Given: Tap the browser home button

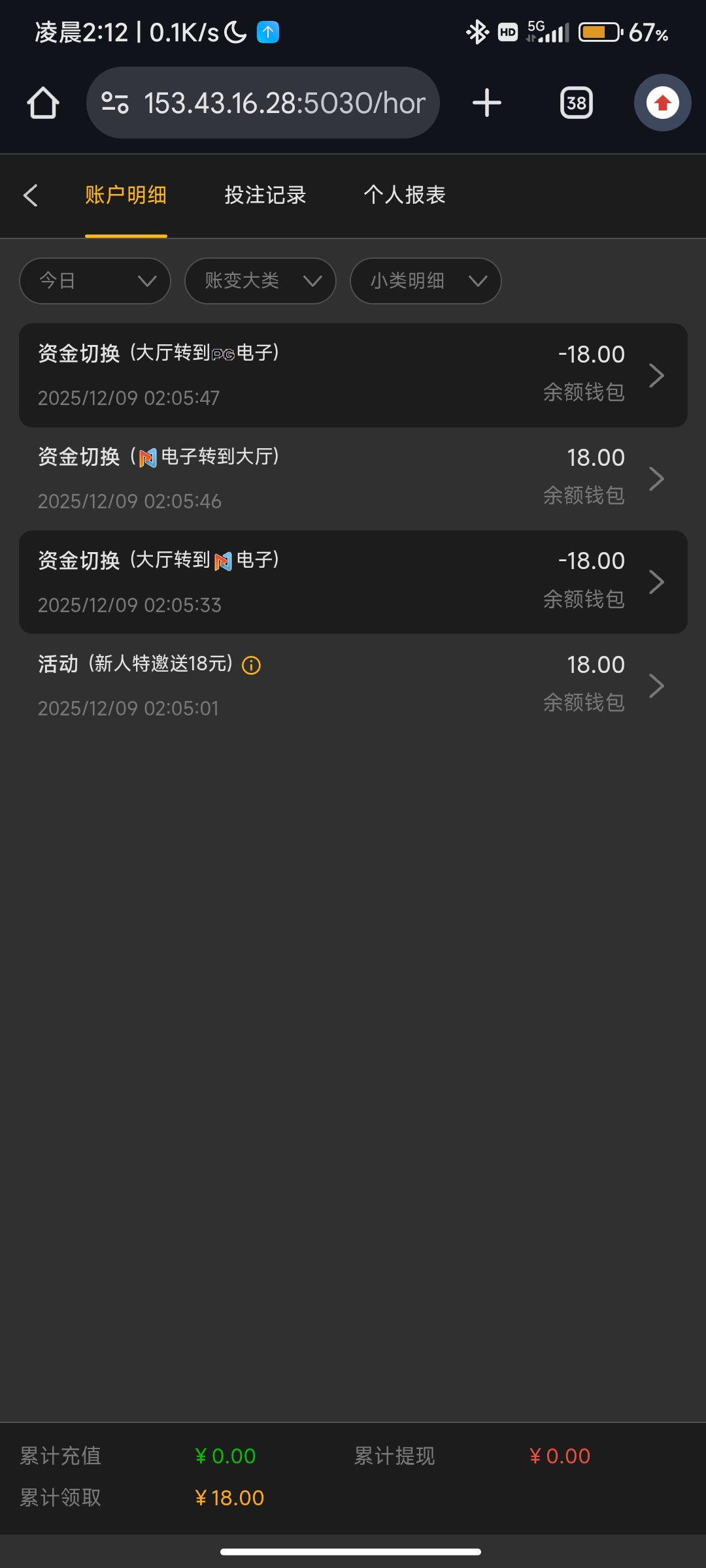Looking at the screenshot, I should 43,103.
